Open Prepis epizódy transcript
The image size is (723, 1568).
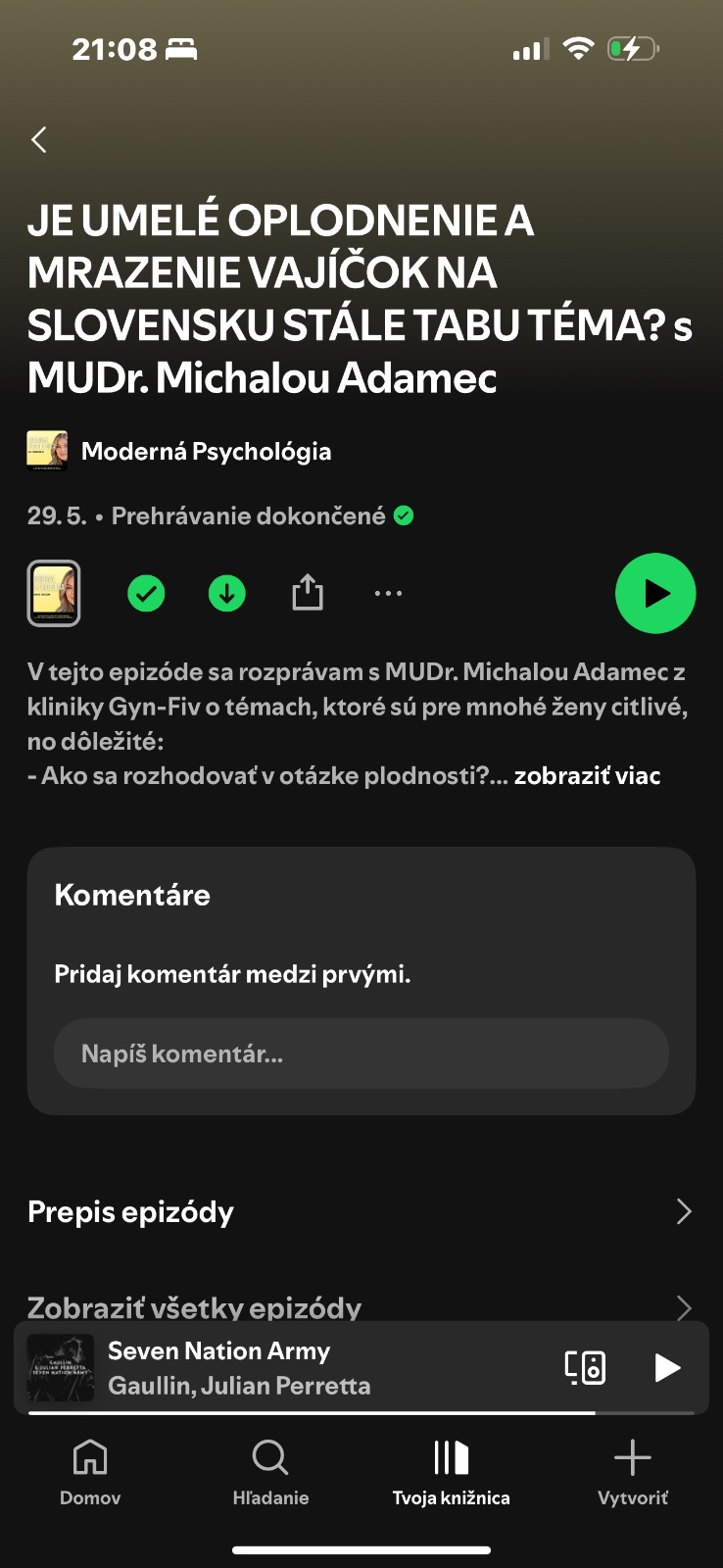tap(361, 1212)
